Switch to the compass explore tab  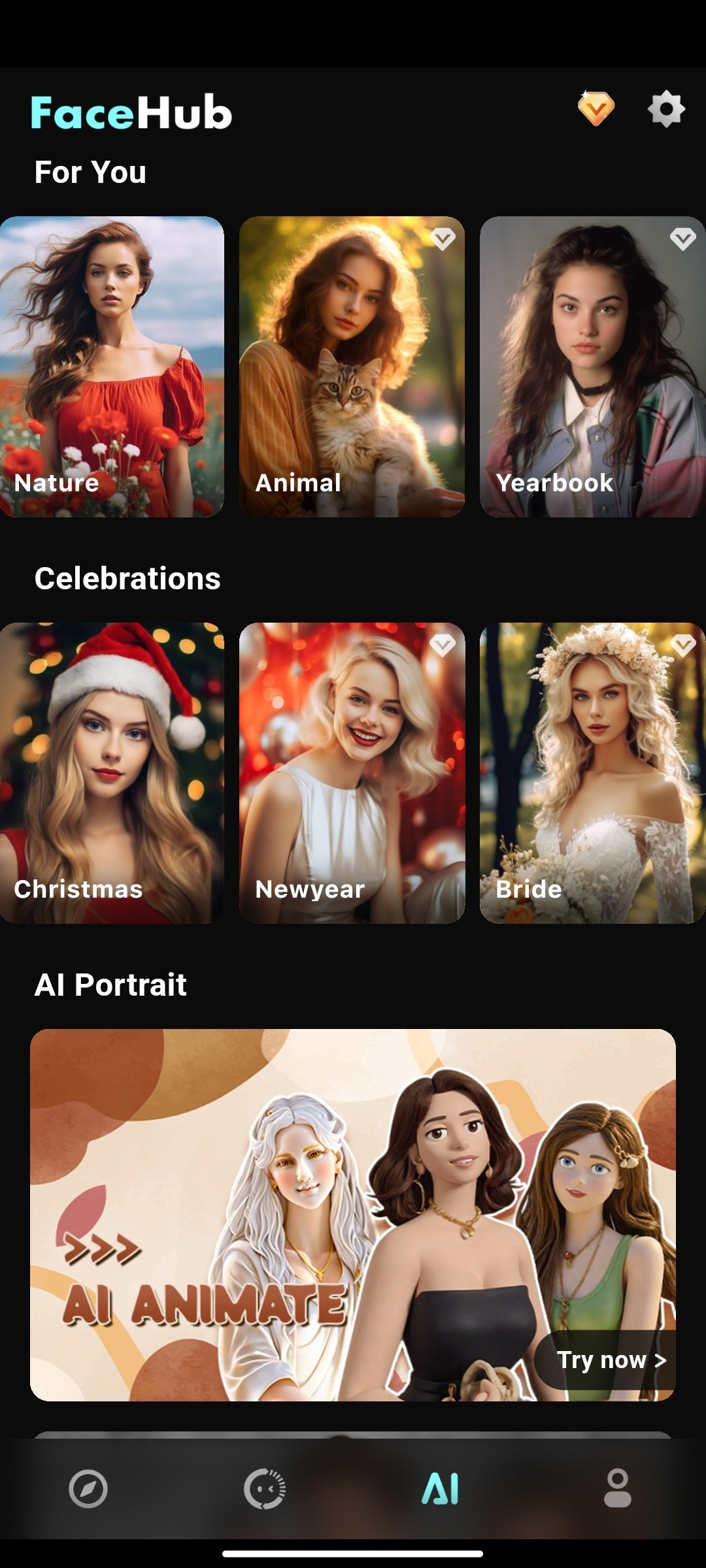(x=88, y=1489)
